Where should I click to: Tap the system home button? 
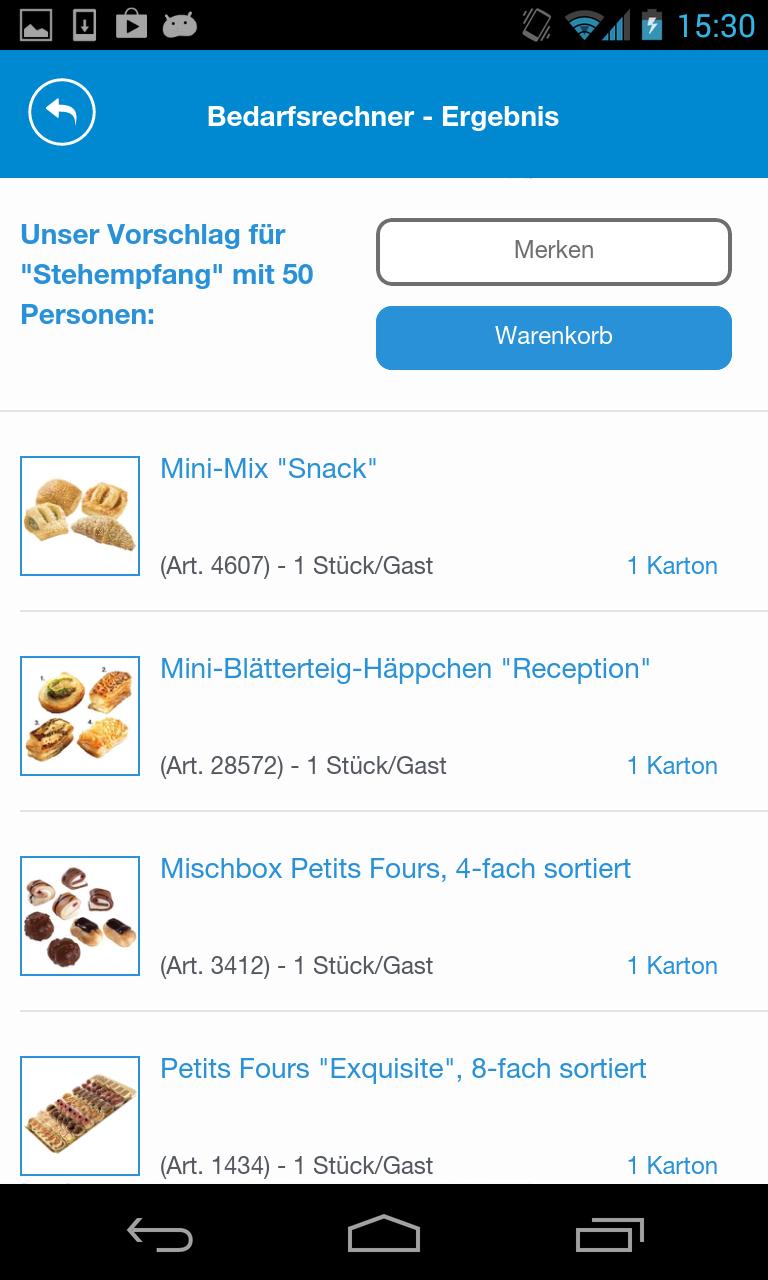tap(384, 1233)
